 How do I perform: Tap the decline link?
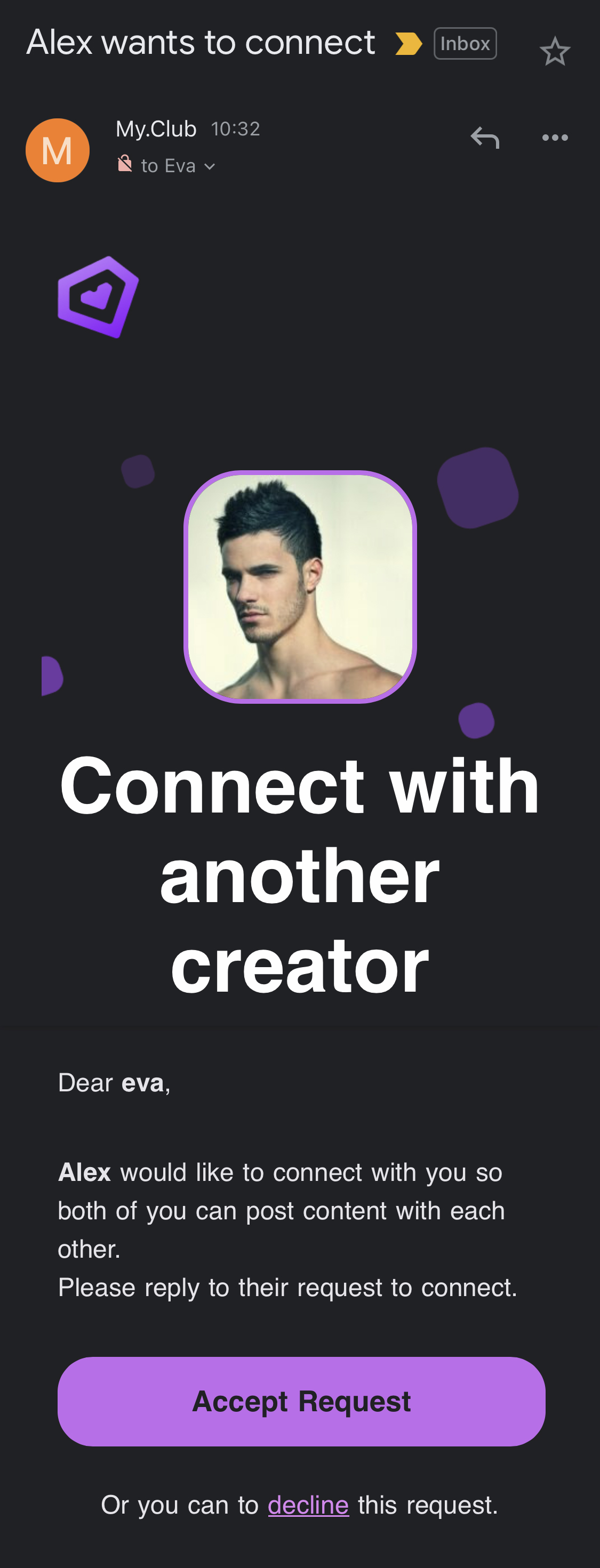click(x=308, y=1505)
